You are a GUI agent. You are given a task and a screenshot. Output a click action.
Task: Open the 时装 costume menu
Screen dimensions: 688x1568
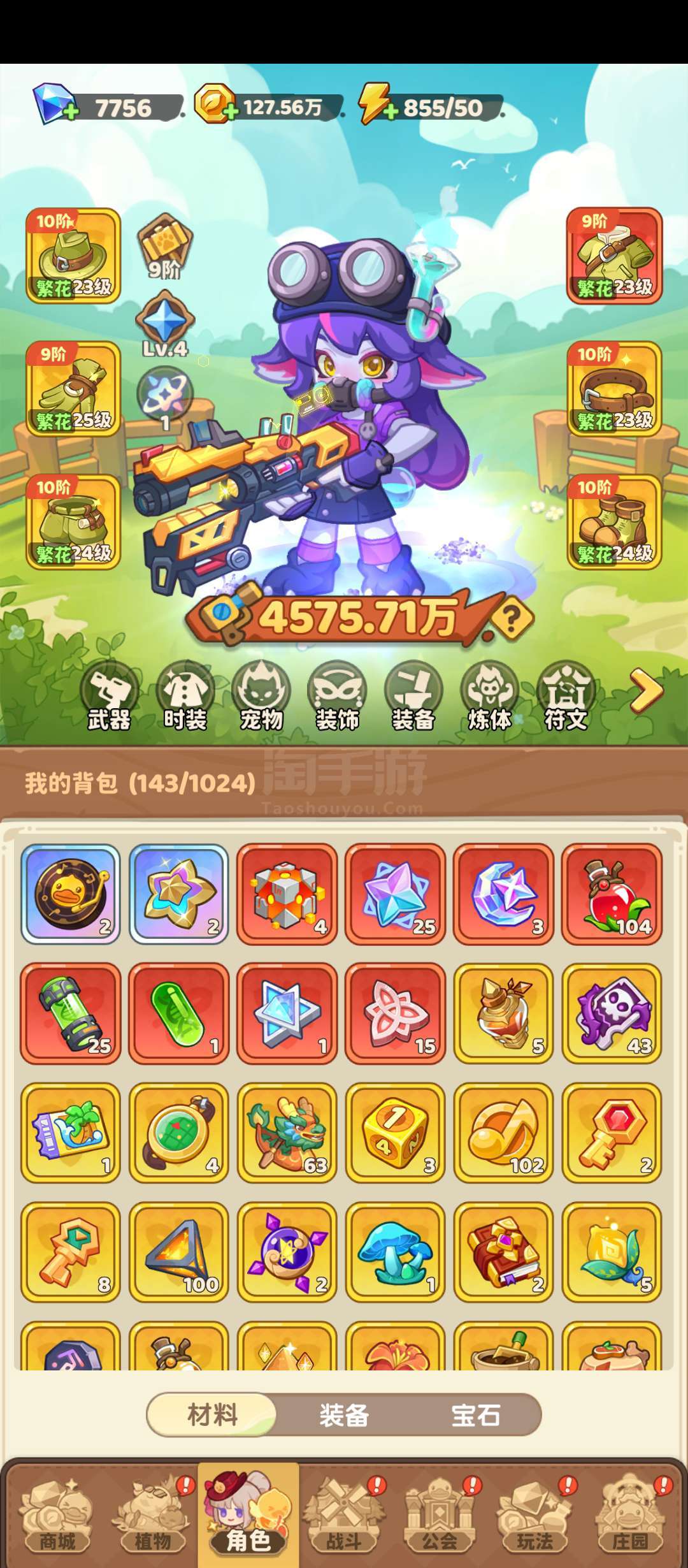click(x=185, y=696)
